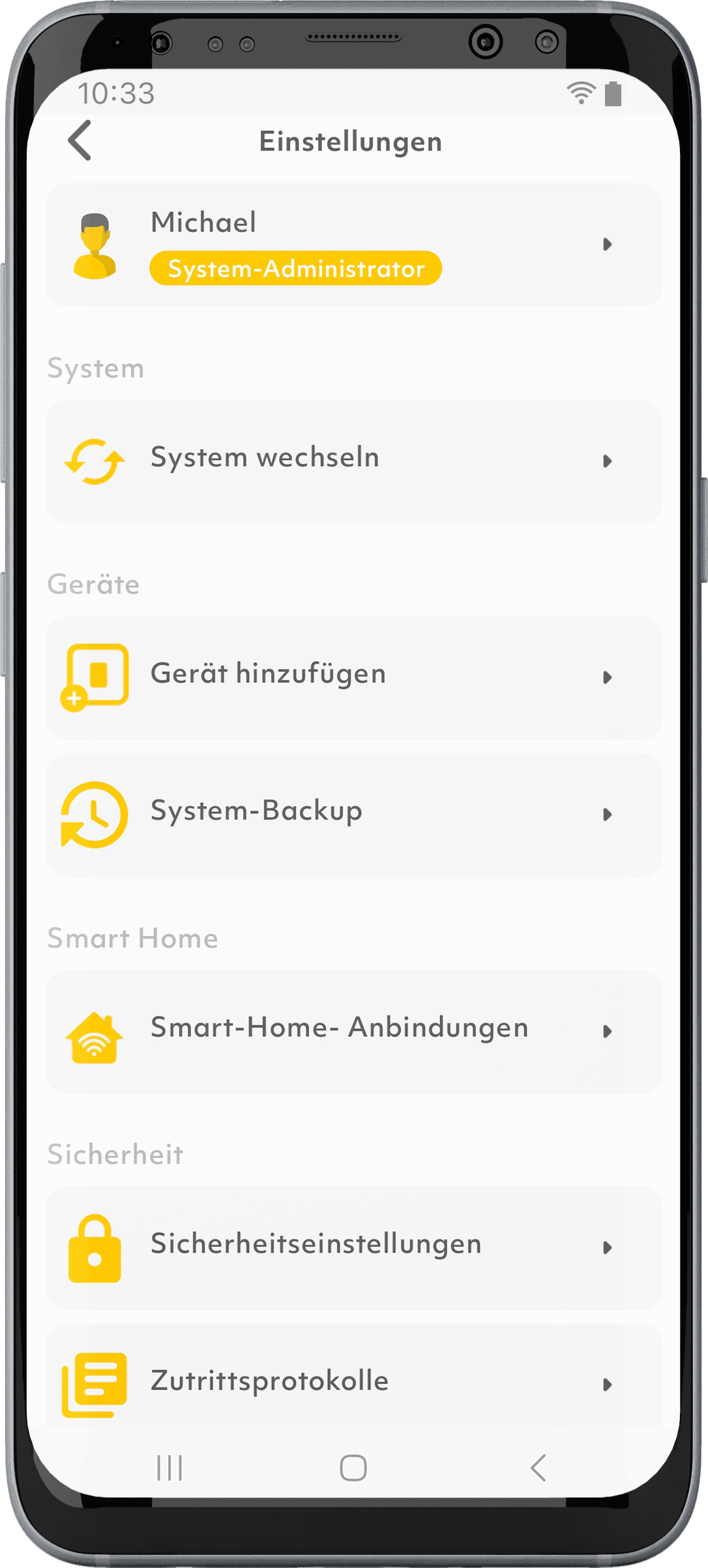Open Michael's System-Administrator profile
The height and width of the screenshot is (1568, 708).
pos(353,245)
